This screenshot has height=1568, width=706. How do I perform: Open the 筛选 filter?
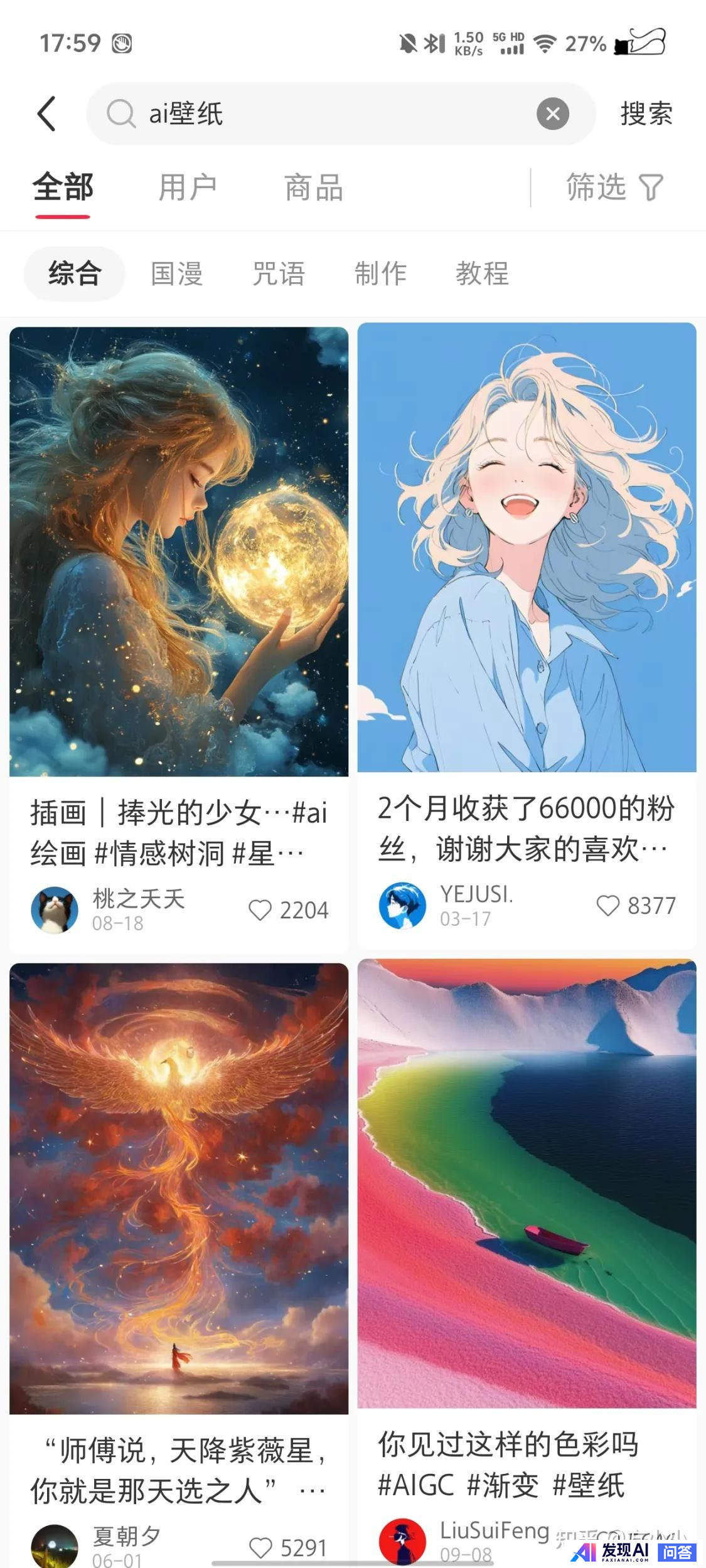pyautogui.click(x=614, y=187)
